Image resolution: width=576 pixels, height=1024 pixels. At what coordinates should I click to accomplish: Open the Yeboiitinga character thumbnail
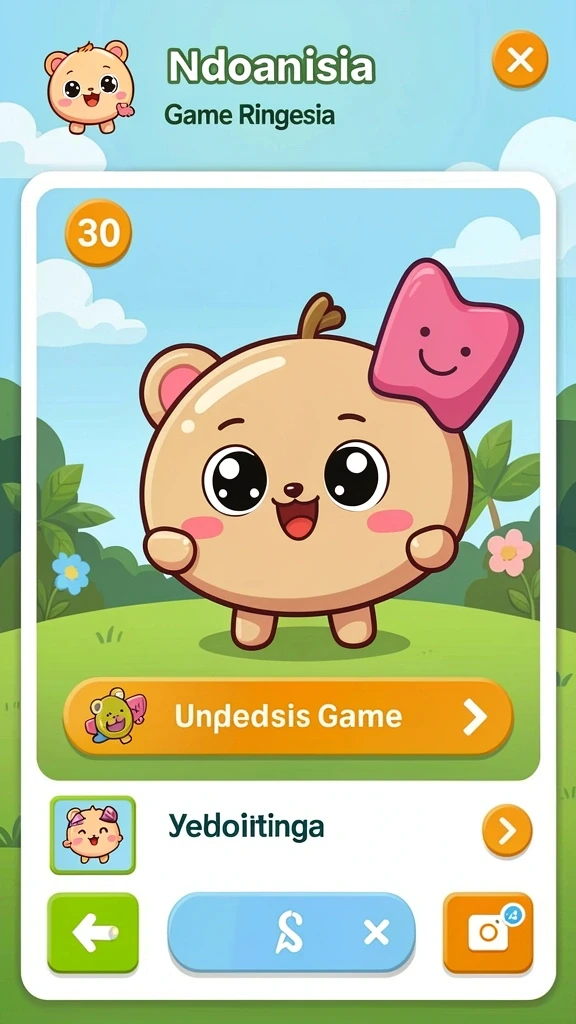(93, 834)
